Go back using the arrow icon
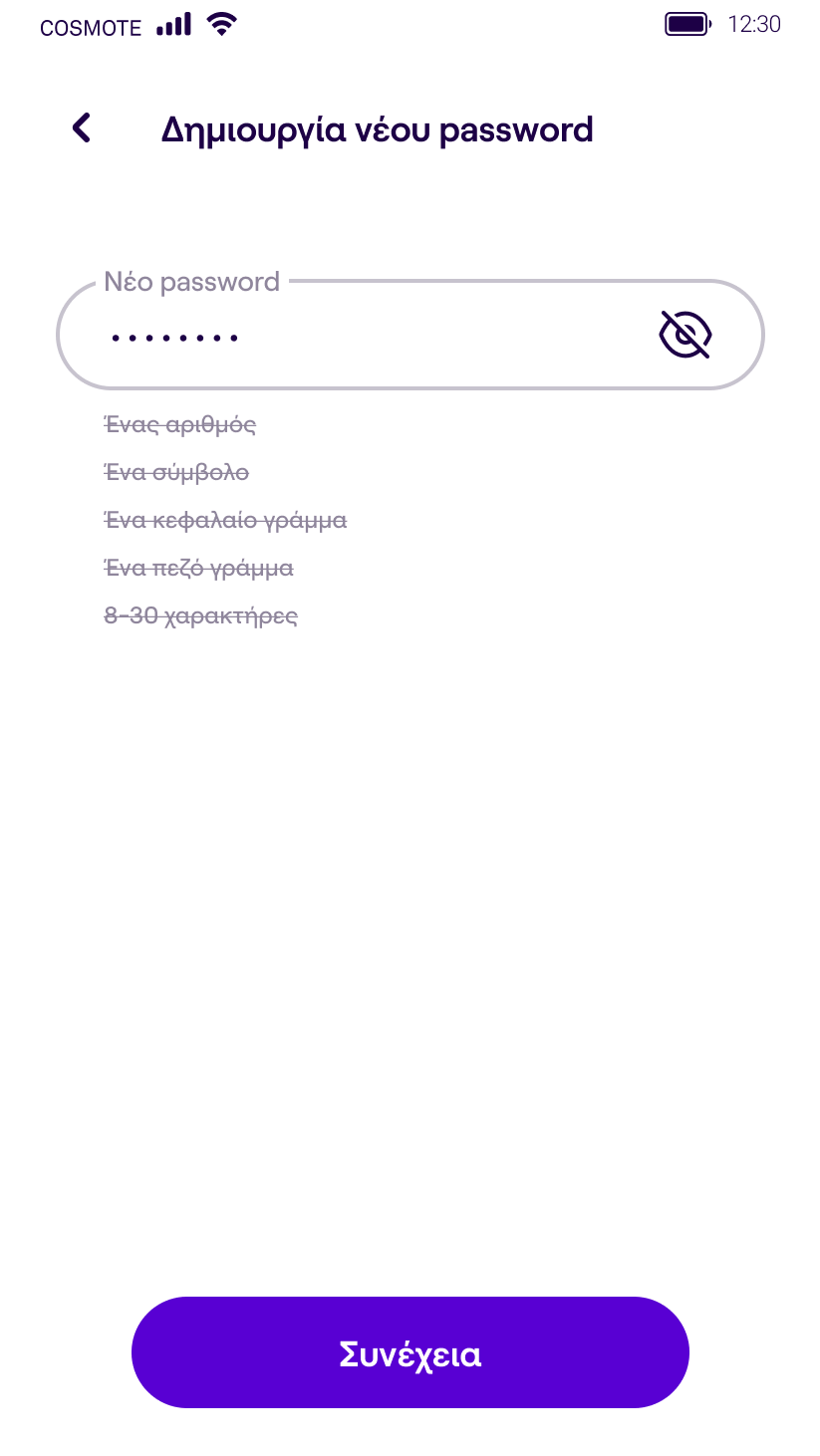The image size is (820, 1456). pyautogui.click(x=82, y=128)
